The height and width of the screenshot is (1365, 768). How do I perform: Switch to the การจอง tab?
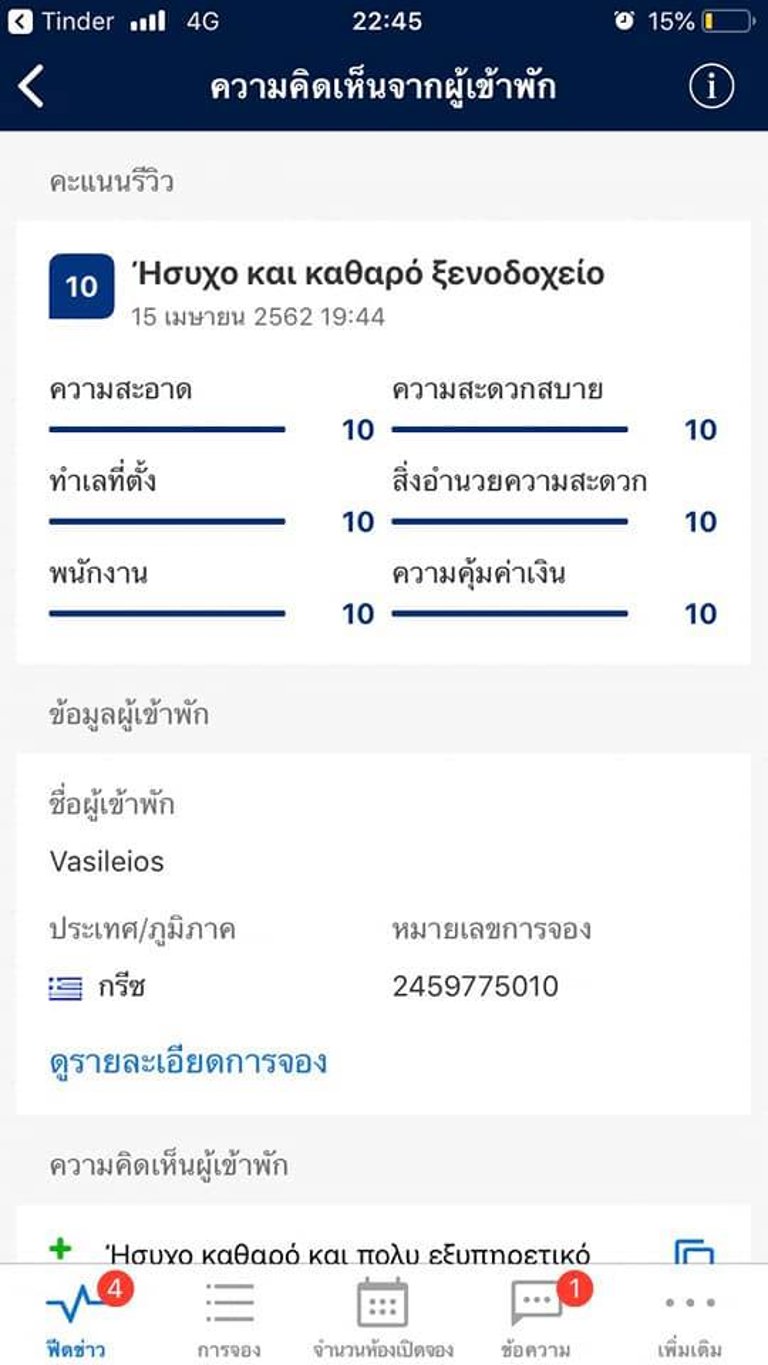229,1316
